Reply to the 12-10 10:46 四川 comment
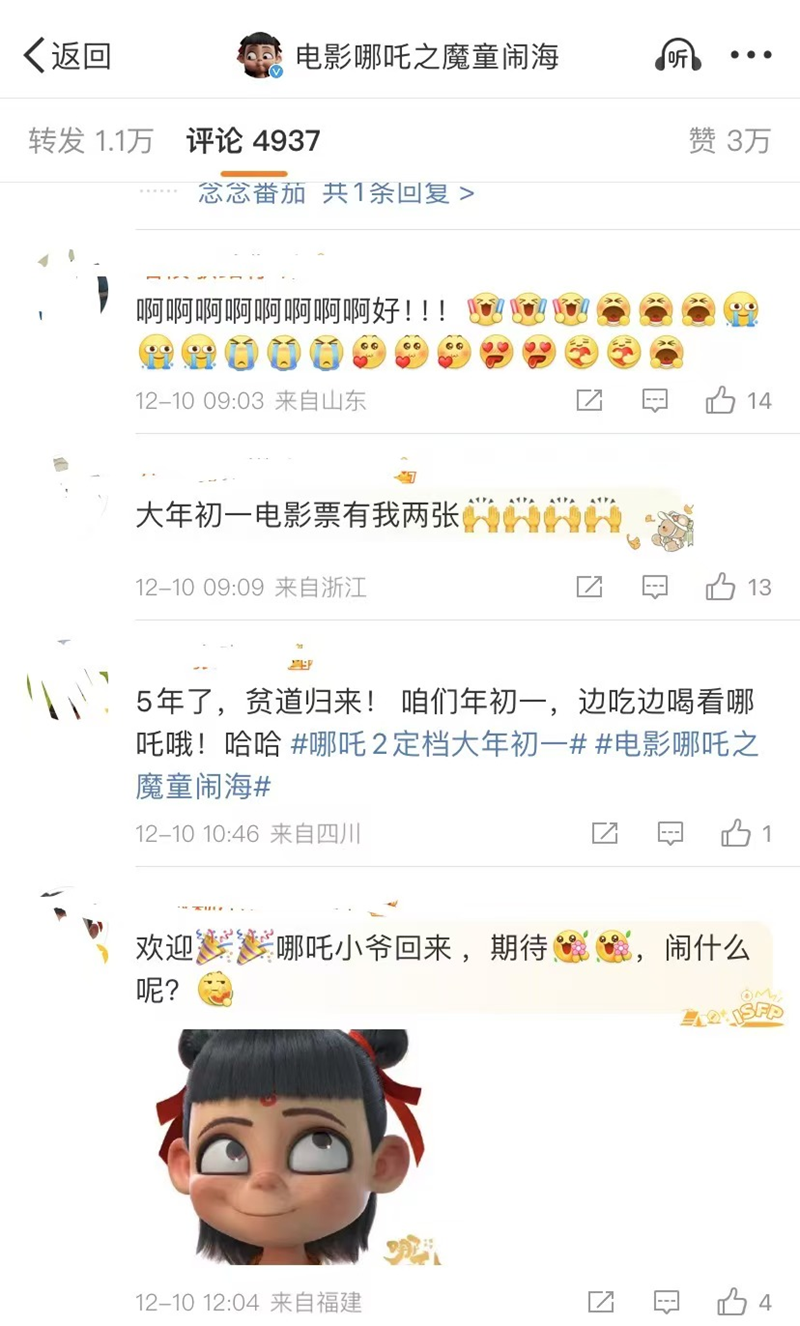 [x=670, y=833]
